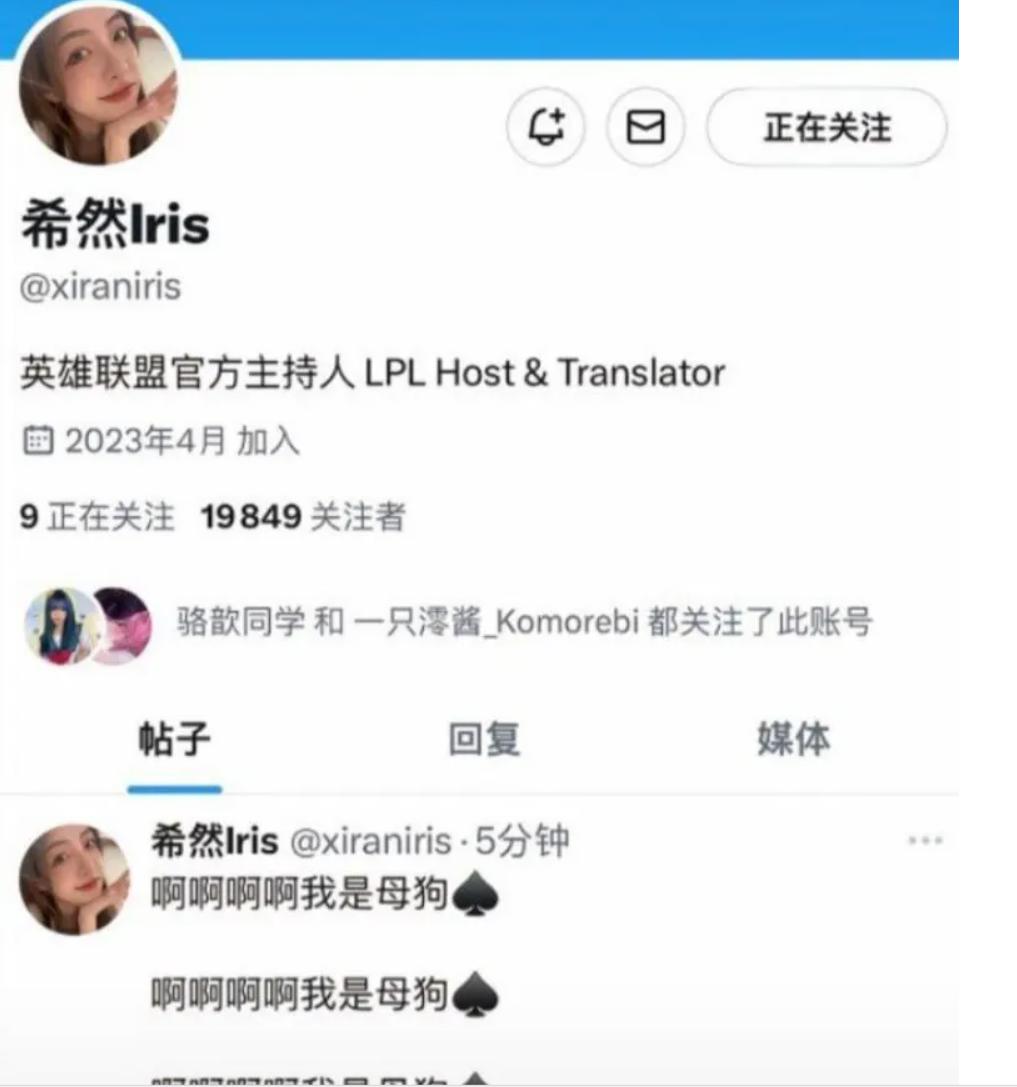Open the three-dot menu on the post
The width and height of the screenshot is (1017, 1087).
coord(925,842)
